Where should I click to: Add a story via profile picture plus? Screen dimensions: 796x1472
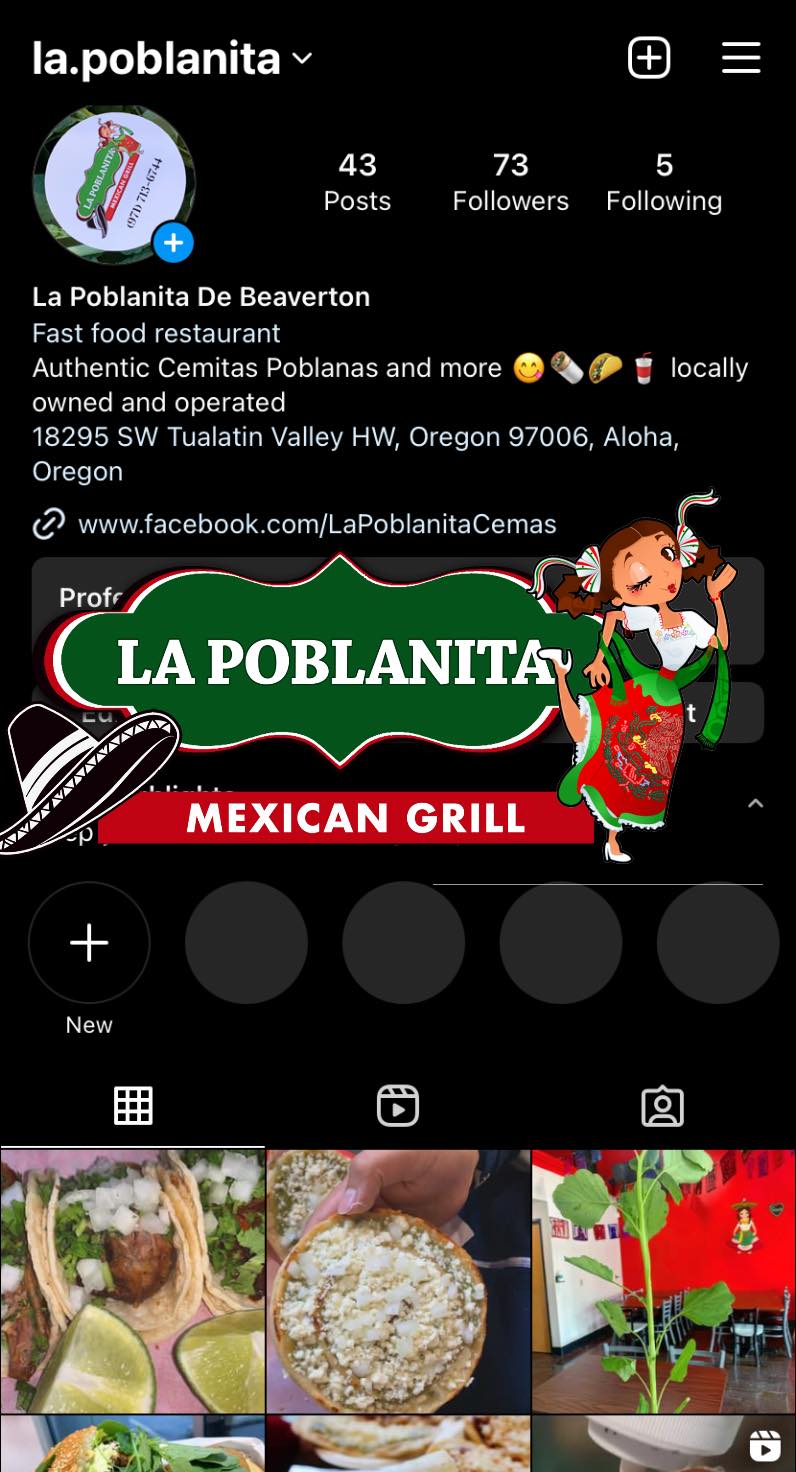click(173, 243)
